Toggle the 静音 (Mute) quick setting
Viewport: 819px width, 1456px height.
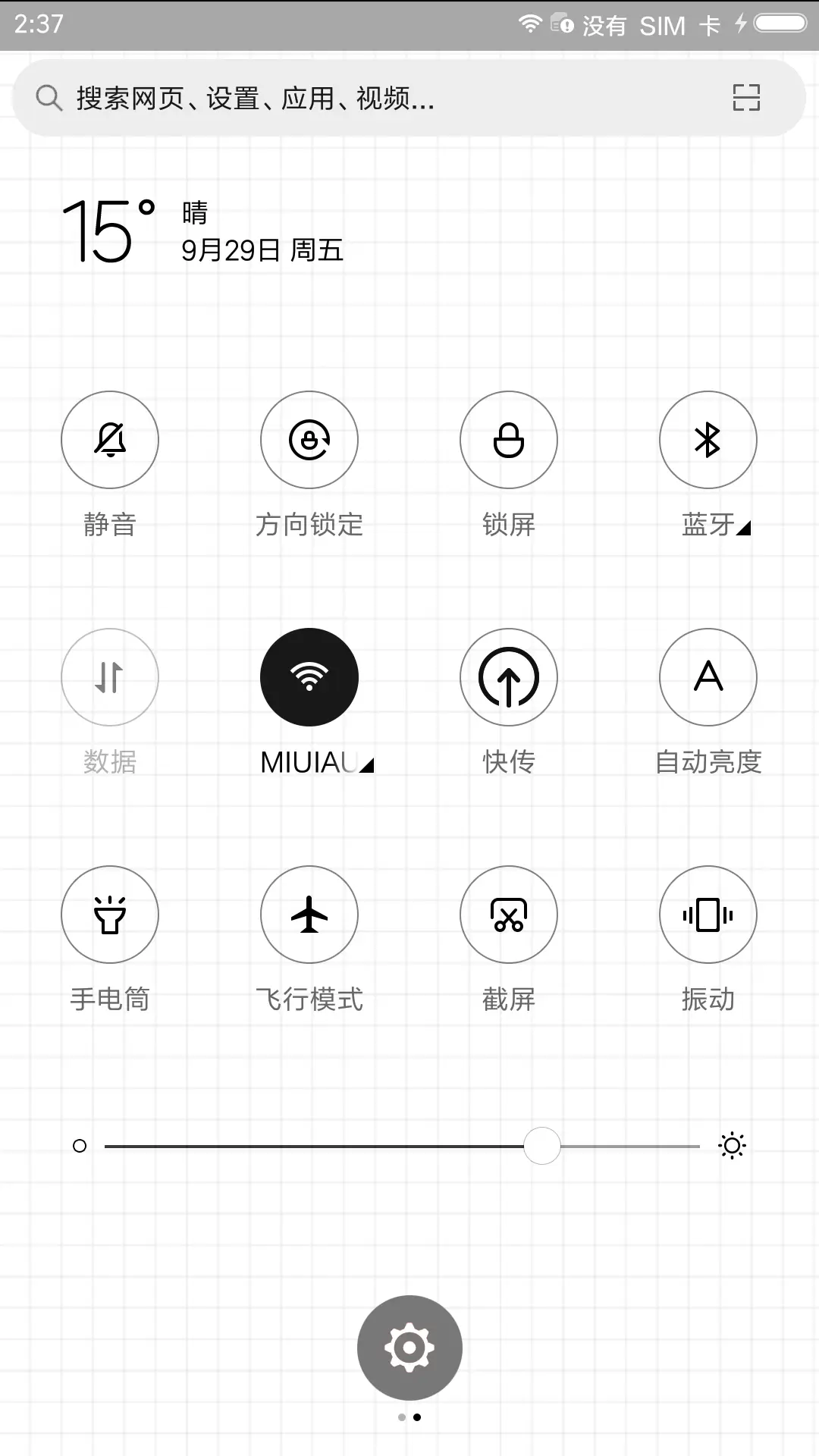click(x=109, y=440)
